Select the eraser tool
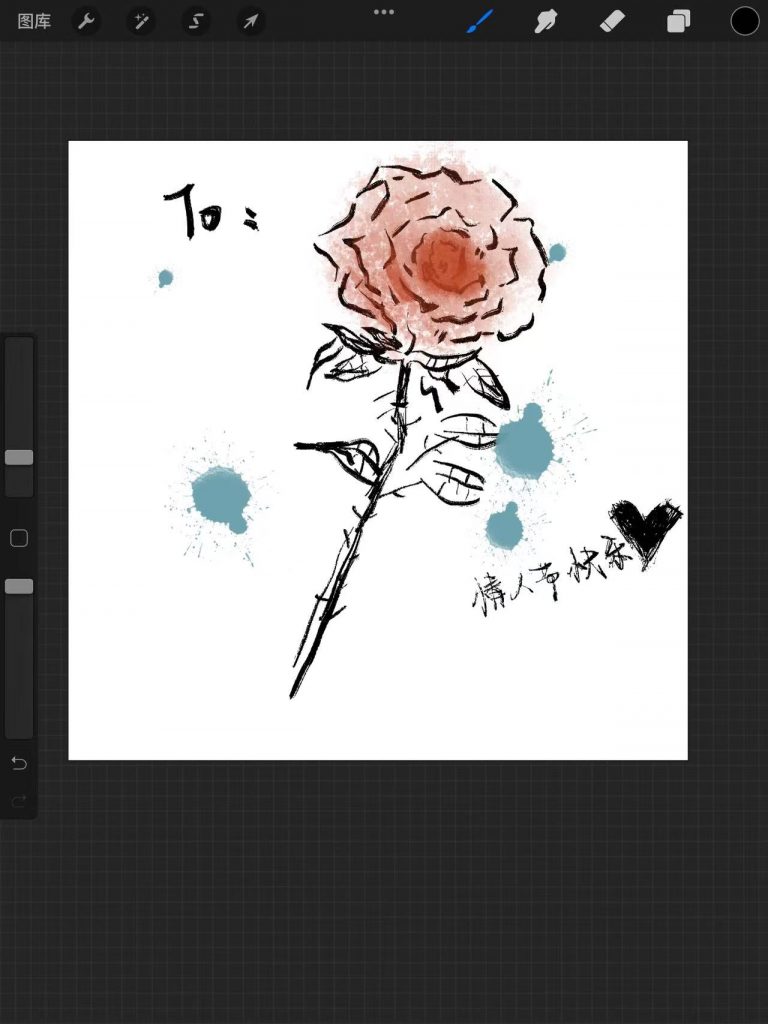Image resolution: width=768 pixels, height=1024 pixels. click(x=612, y=21)
